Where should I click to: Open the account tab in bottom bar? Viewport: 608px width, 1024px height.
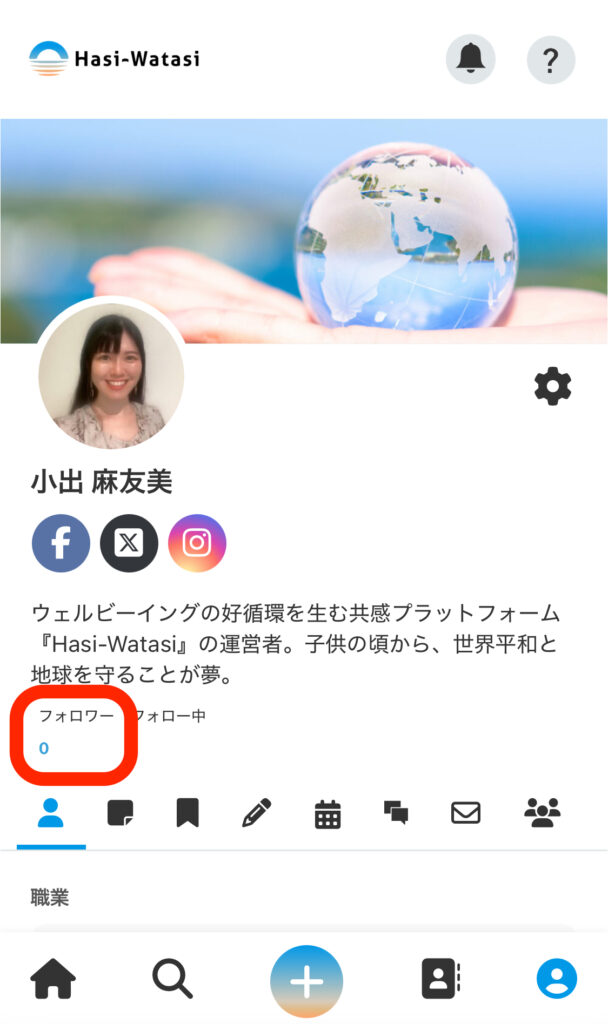tap(556, 980)
